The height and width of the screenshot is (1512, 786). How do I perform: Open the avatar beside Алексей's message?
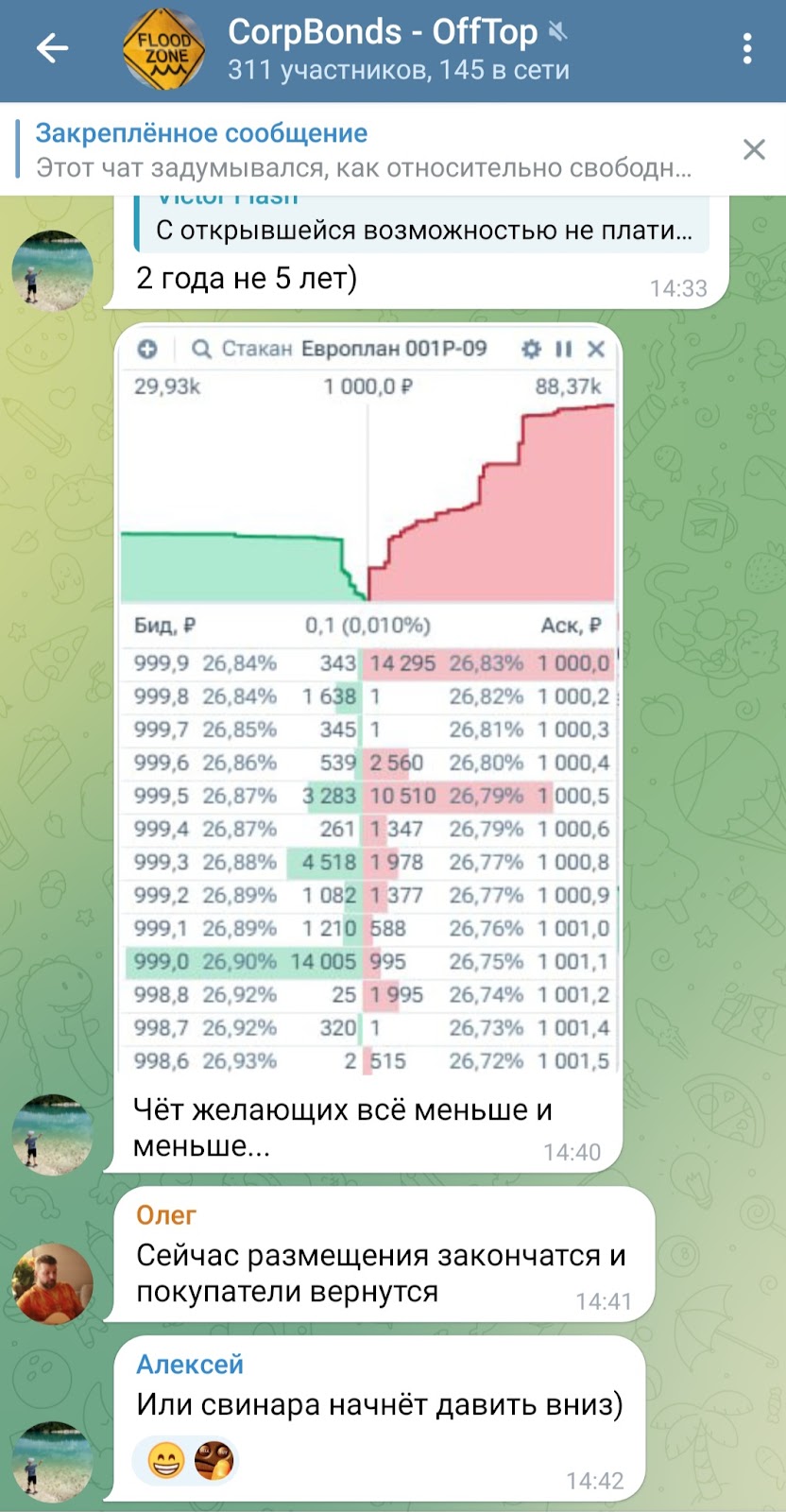pos(53,1461)
